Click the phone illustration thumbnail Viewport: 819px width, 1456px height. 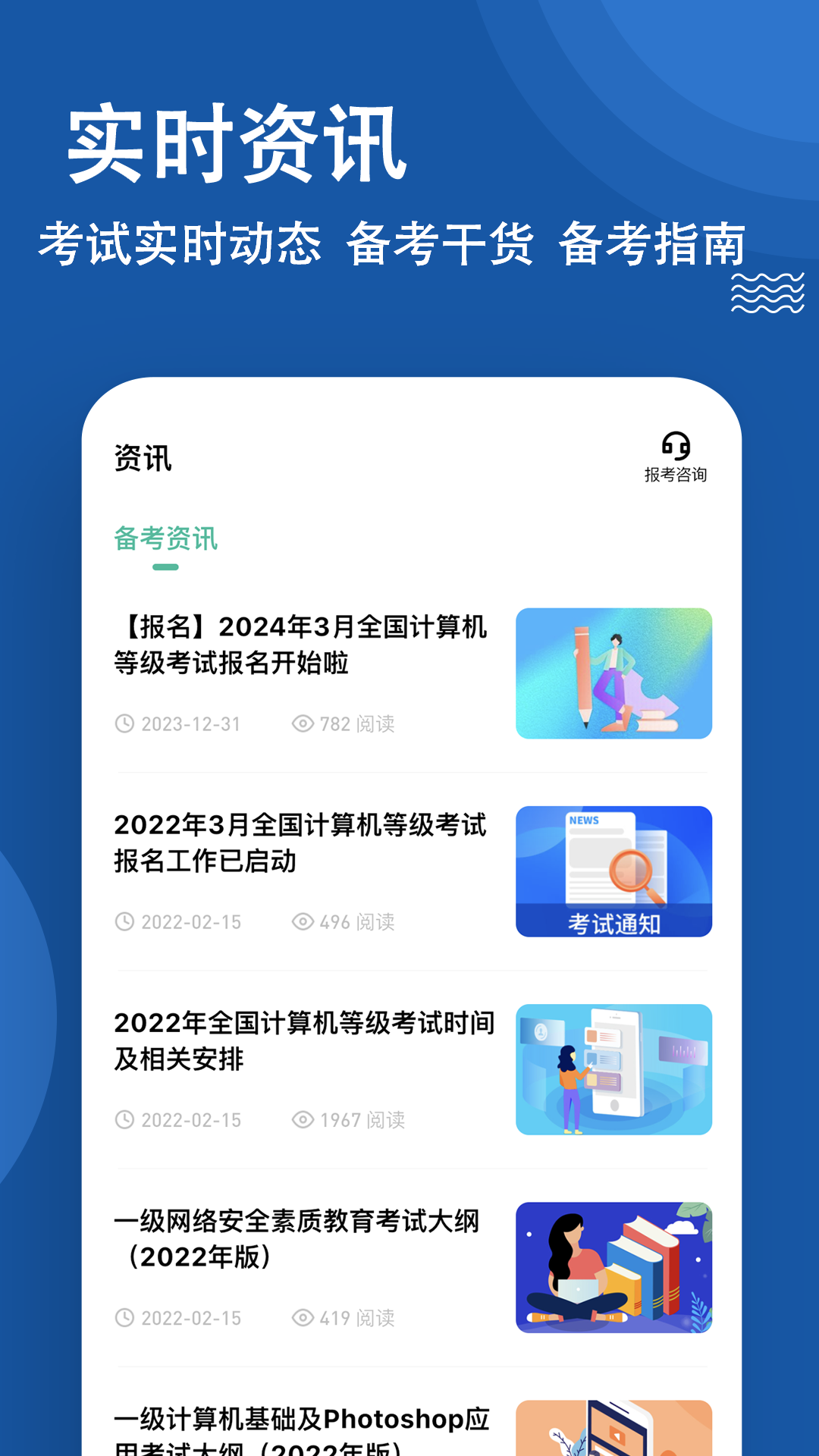click(x=614, y=1069)
